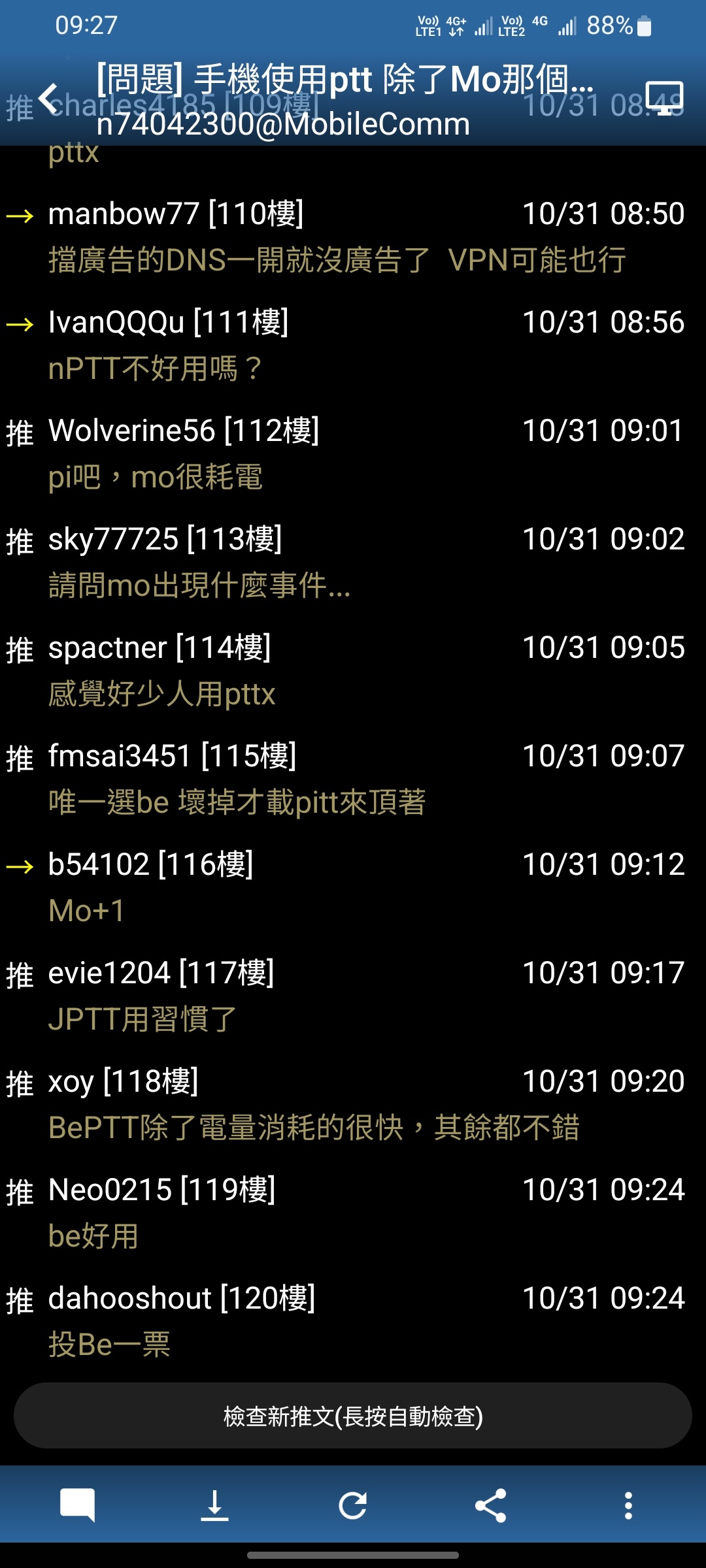
Task: Select sky77725's comment on floor 113
Action: click(353, 562)
